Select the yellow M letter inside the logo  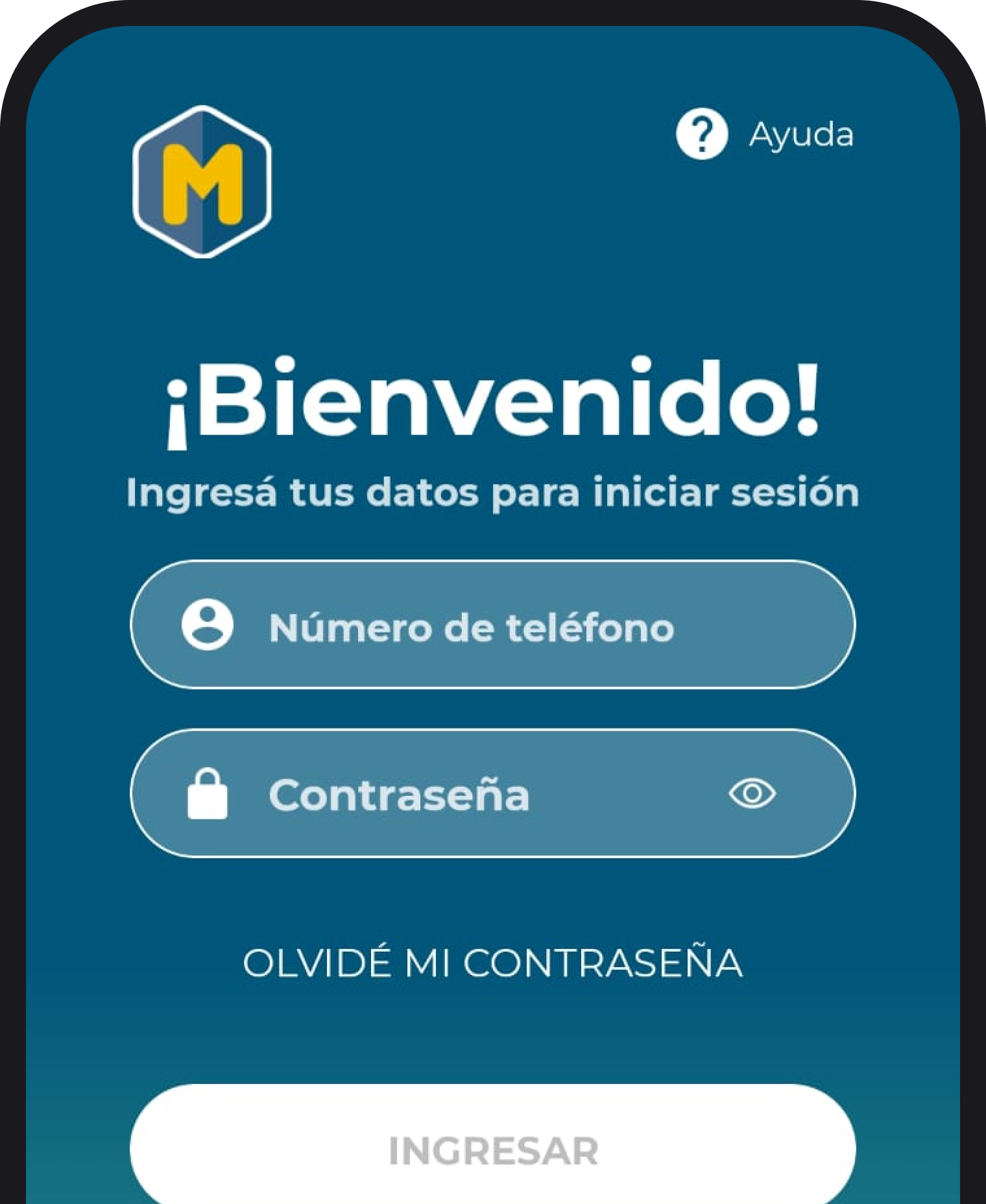point(201,182)
